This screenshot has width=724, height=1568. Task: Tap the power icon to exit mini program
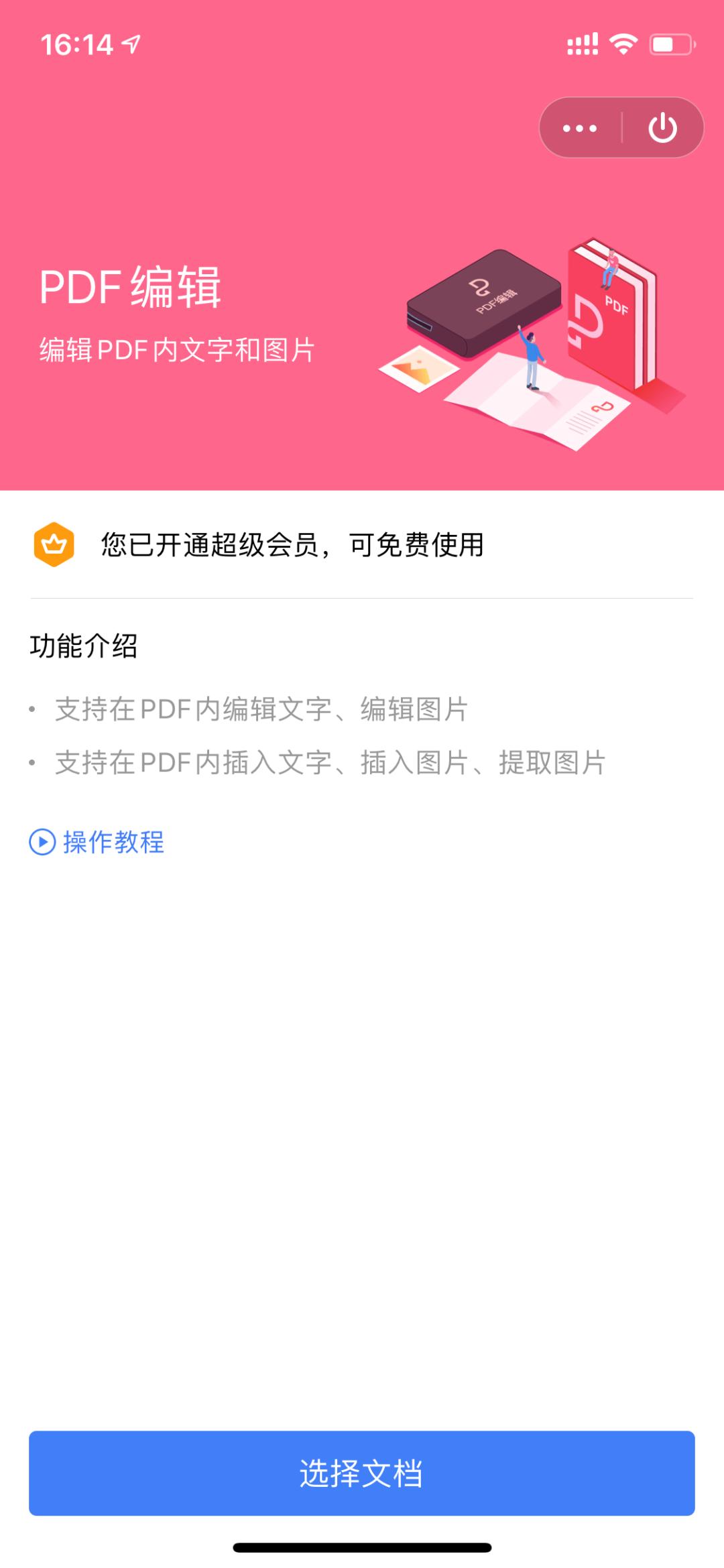(662, 127)
